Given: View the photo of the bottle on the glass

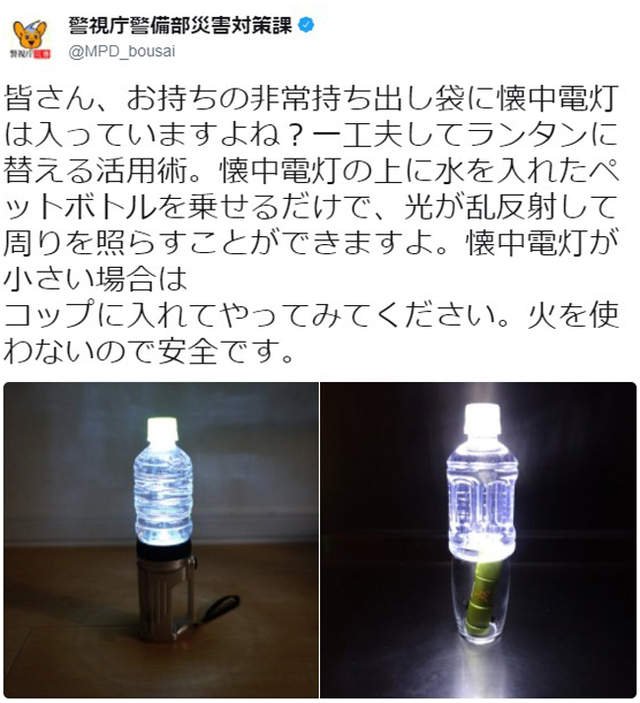Looking at the screenshot, I should click(478, 539).
